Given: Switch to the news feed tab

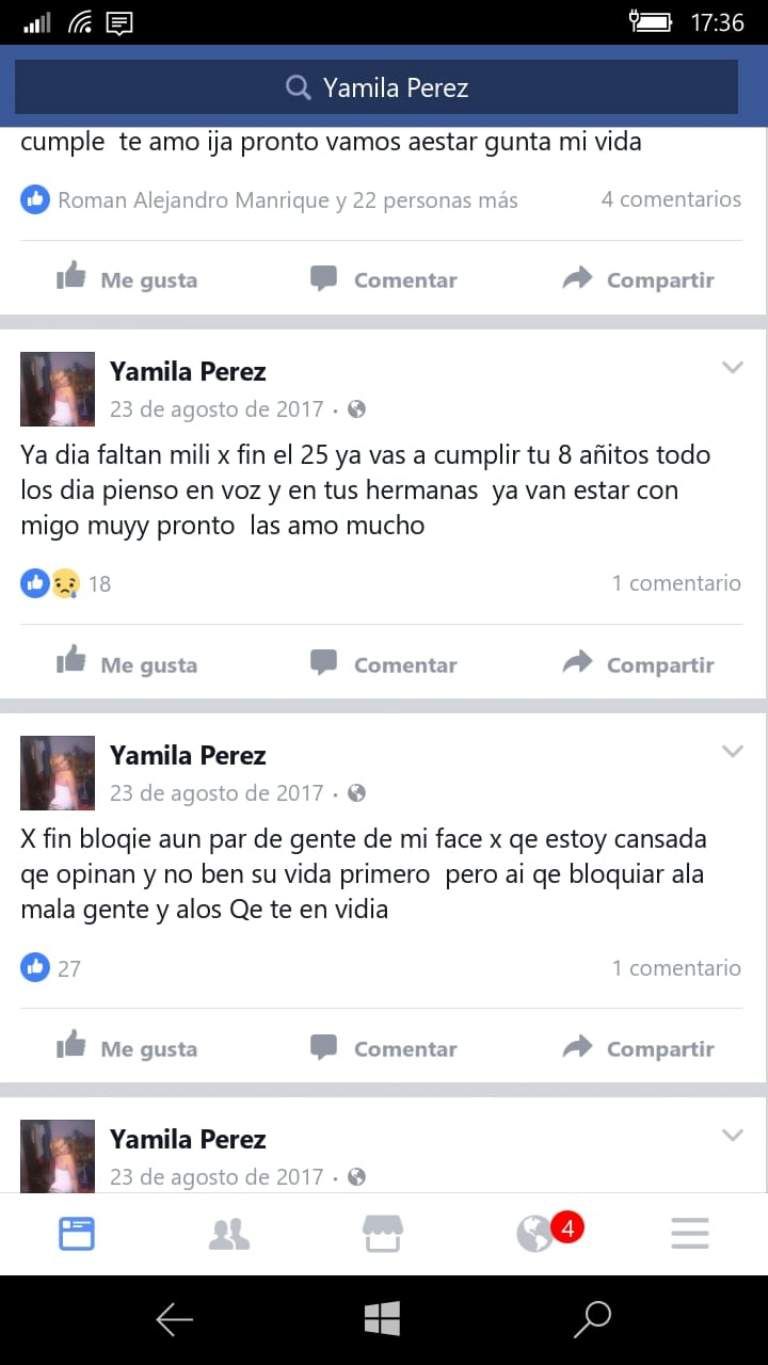Looking at the screenshot, I should coord(77,1234).
